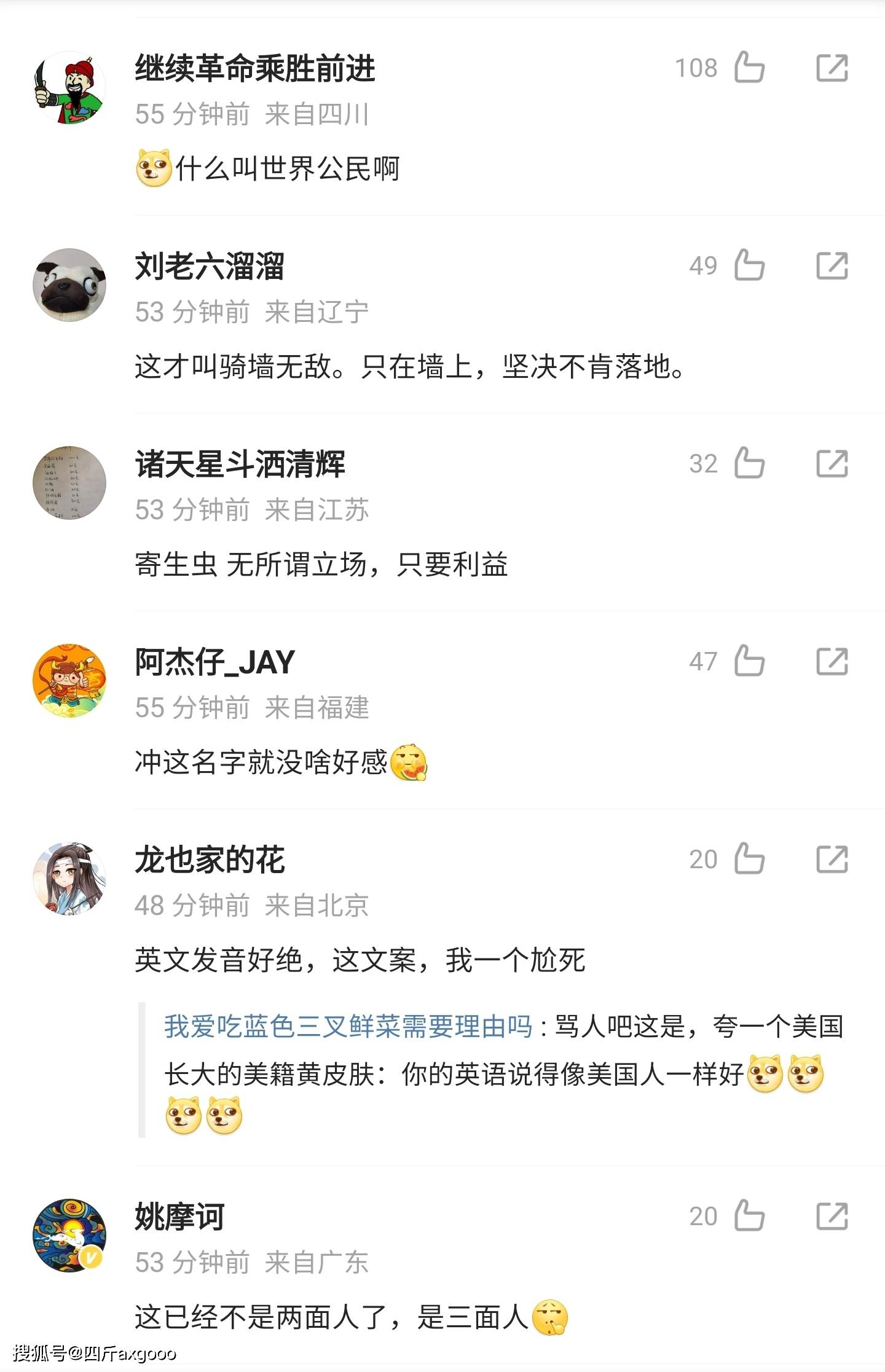Share 阿杰仔_JAY's comment
The image size is (885, 1372).
832,661
